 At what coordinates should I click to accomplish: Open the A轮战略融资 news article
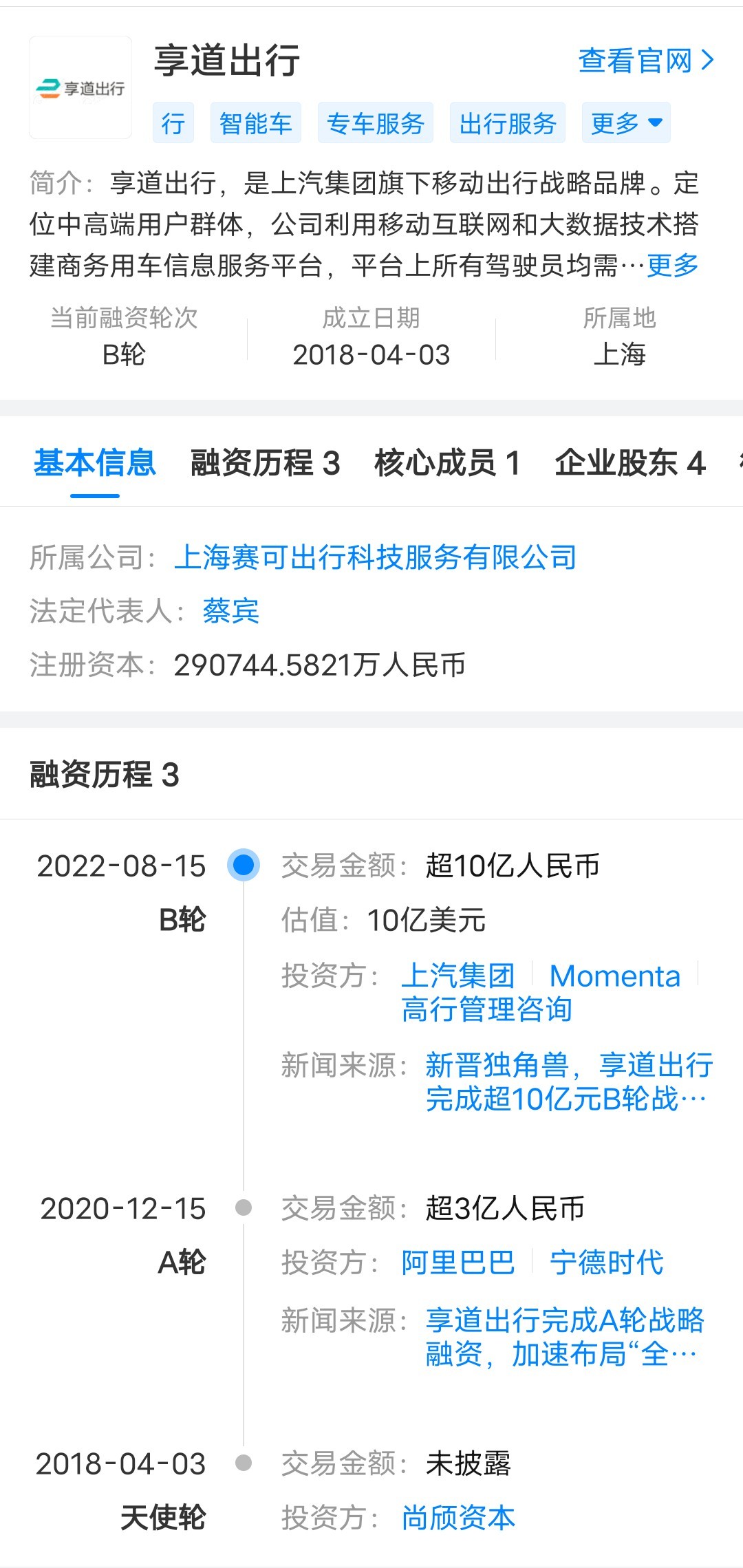point(565,1337)
